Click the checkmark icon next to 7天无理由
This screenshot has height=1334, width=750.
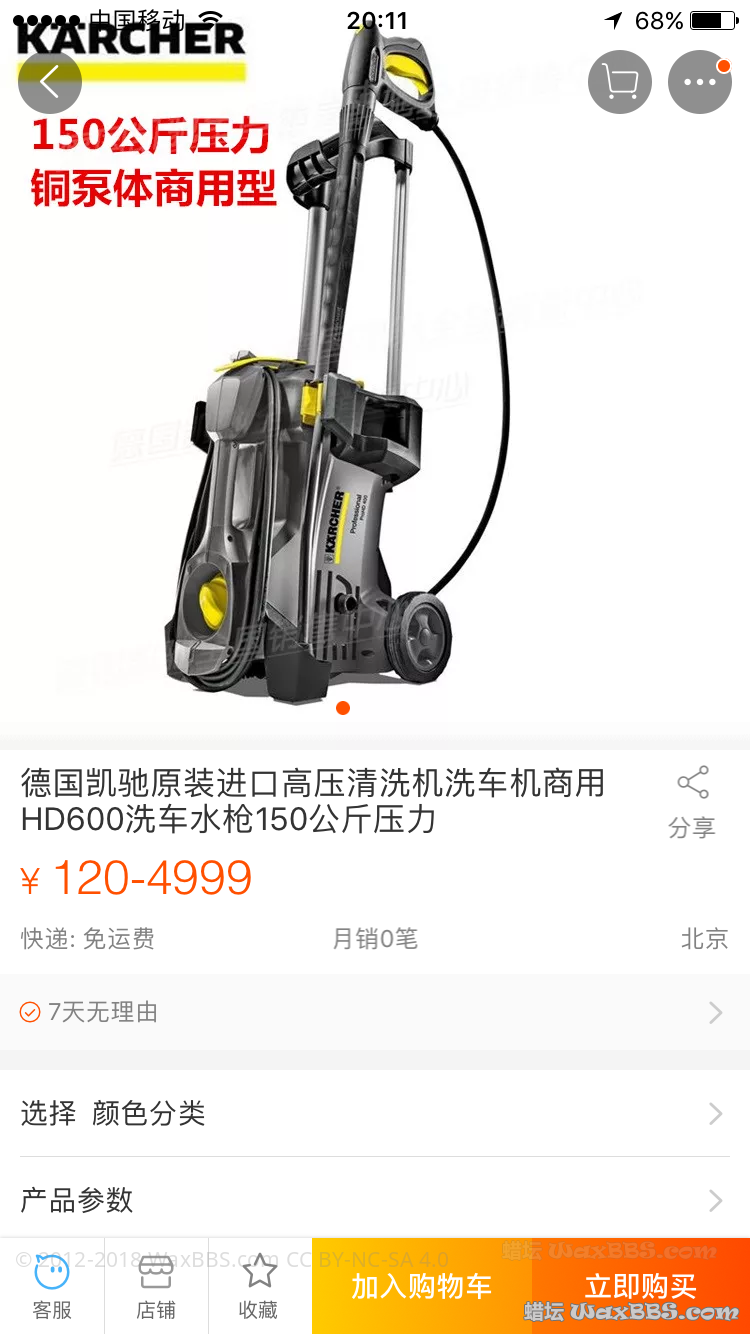point(31,1012)
